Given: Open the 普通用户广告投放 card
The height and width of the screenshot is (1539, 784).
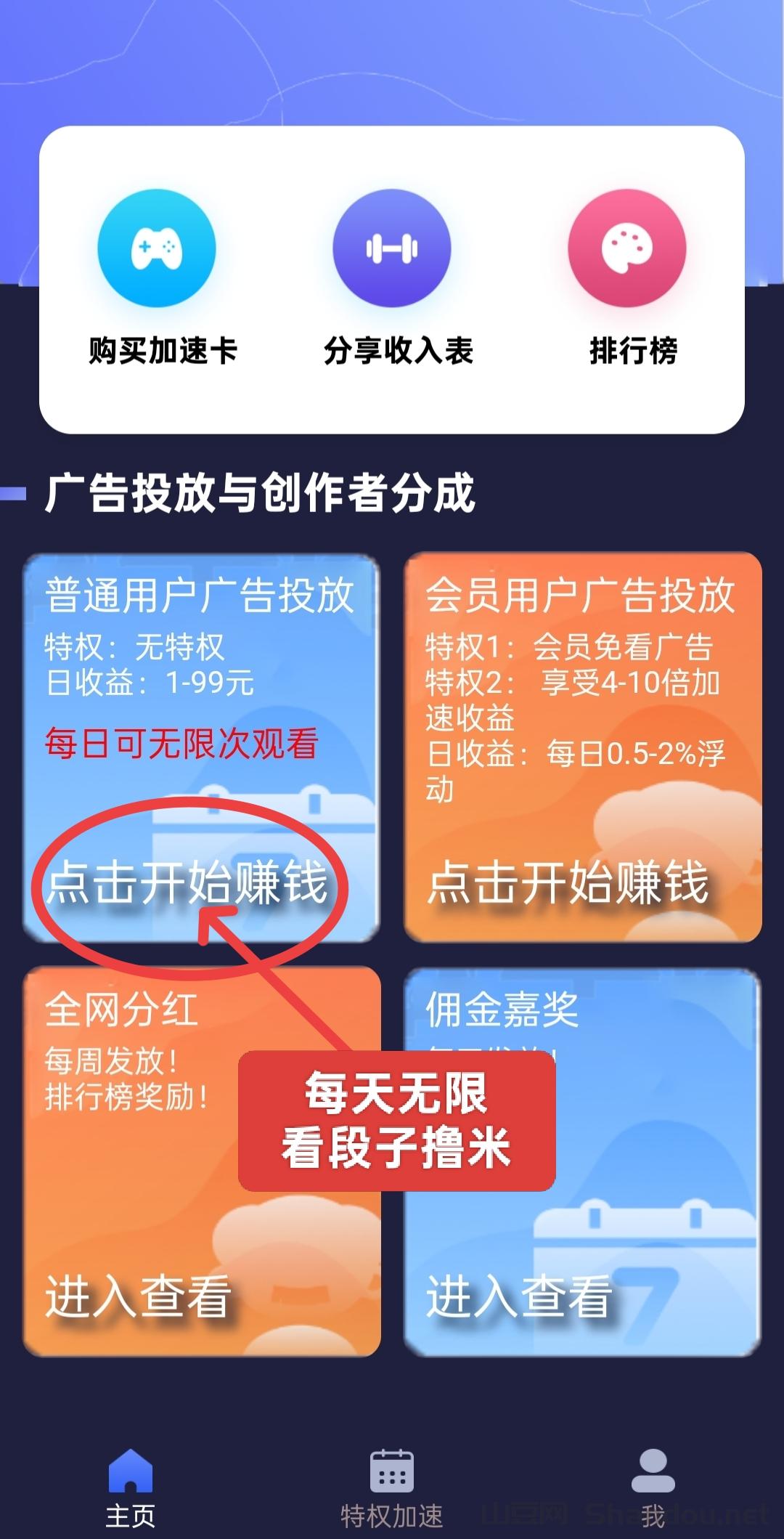Looking at the screenshot, I should click(x=201, y=748).
